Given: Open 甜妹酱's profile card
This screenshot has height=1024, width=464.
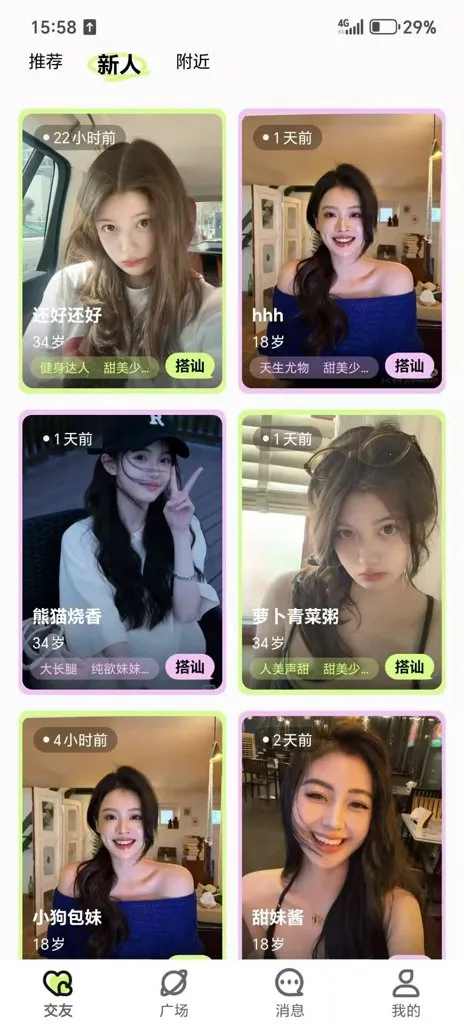Looking at the screenshot, I should pos(342,835).
